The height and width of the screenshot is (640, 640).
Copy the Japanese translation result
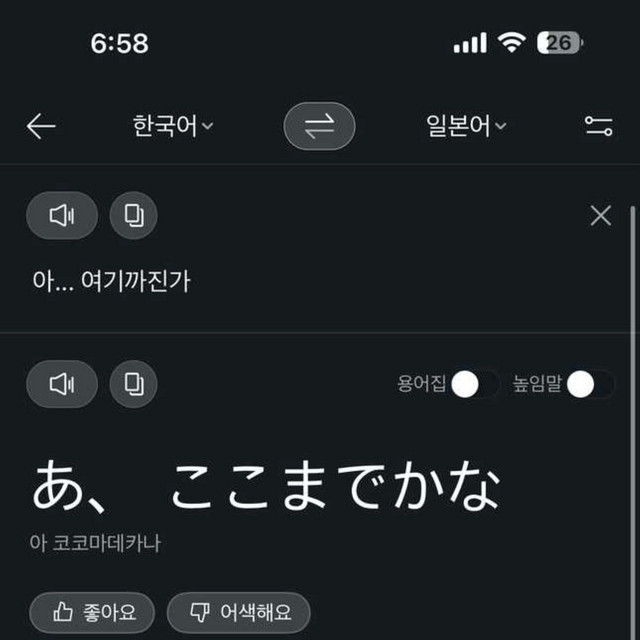(133, 384)
